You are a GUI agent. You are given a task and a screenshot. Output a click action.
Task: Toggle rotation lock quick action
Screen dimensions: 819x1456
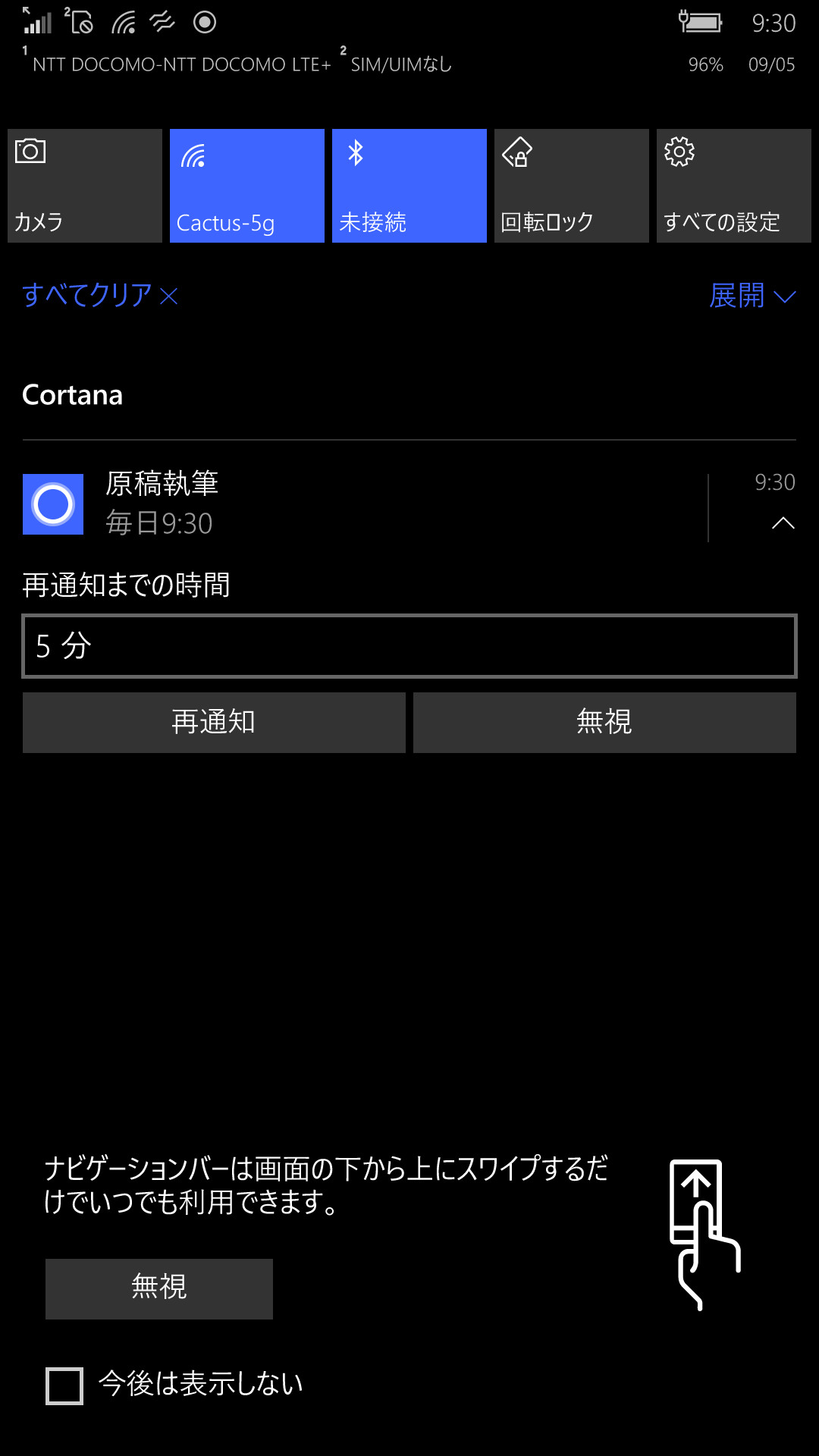point(571,185)
